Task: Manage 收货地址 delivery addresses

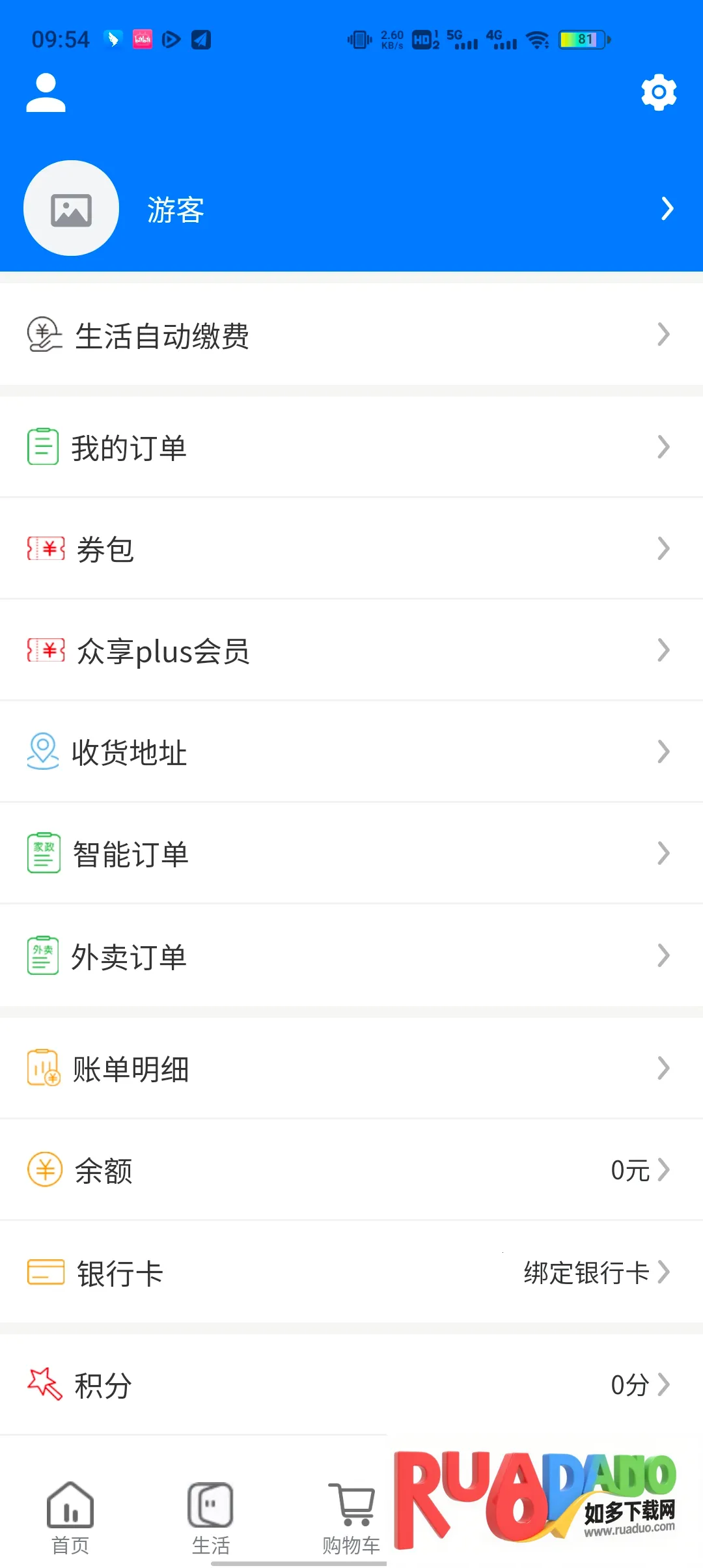Action: tap(351, 752)
